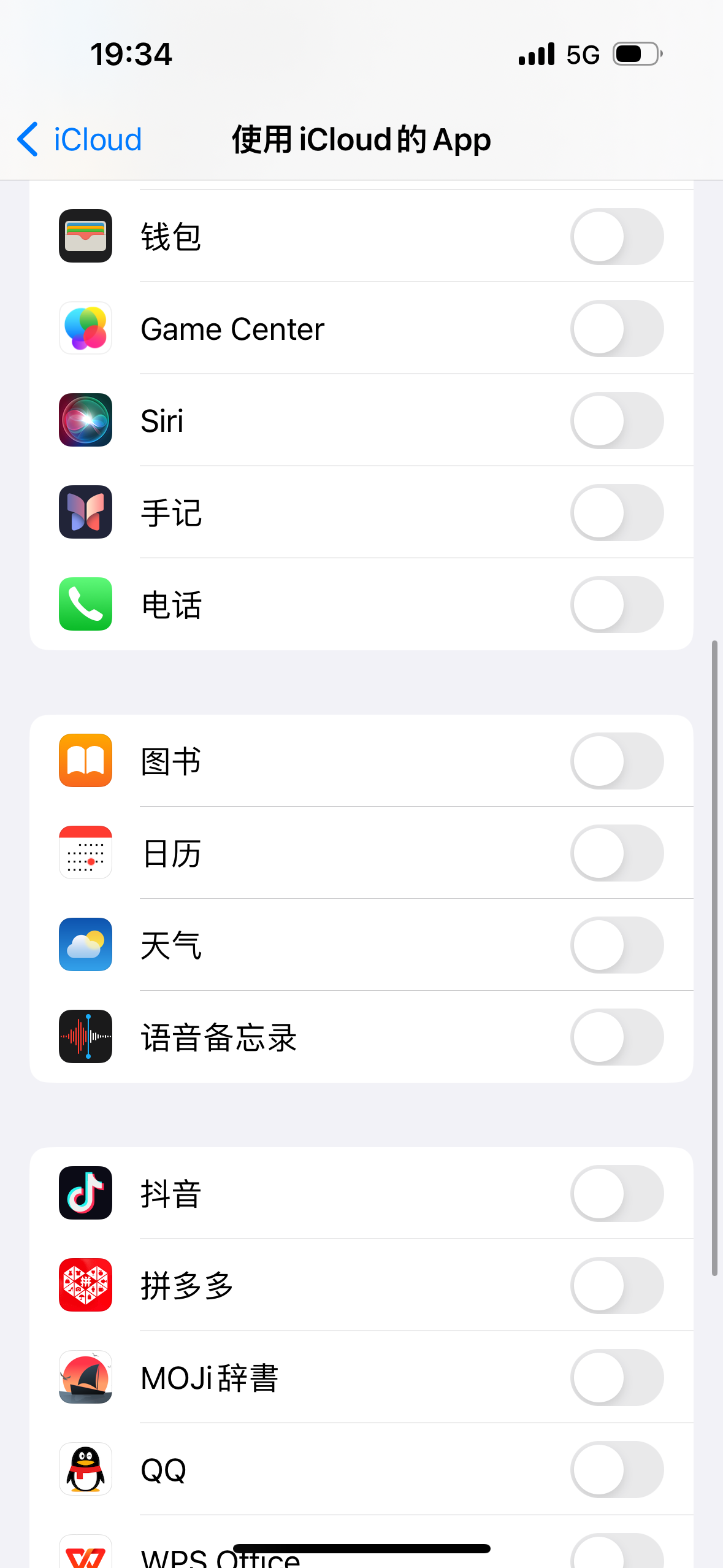Switch on the QQ iCloud toggle

click(616, 1470)
